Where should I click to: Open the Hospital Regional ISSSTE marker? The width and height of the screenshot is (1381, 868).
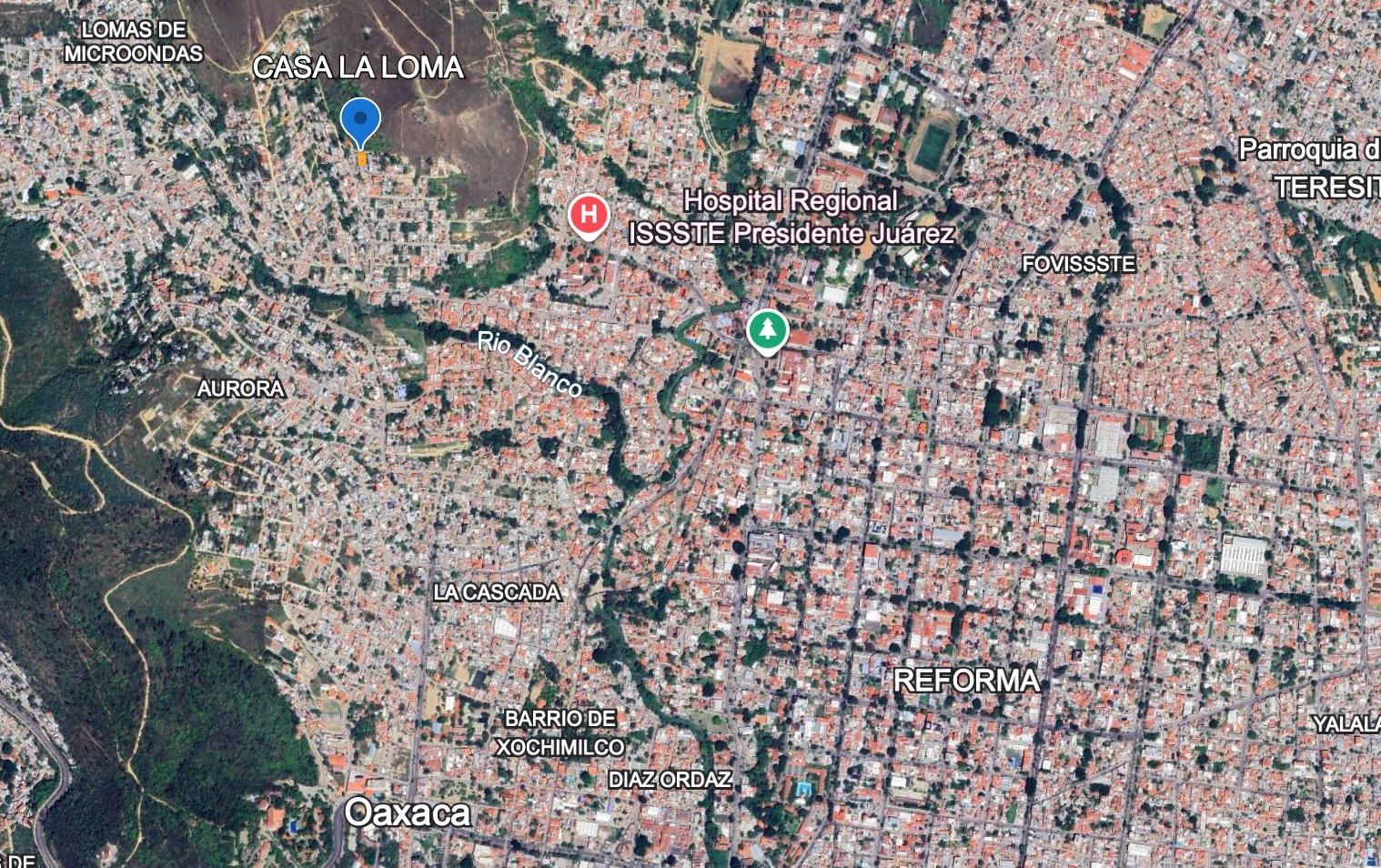point(589,216)
